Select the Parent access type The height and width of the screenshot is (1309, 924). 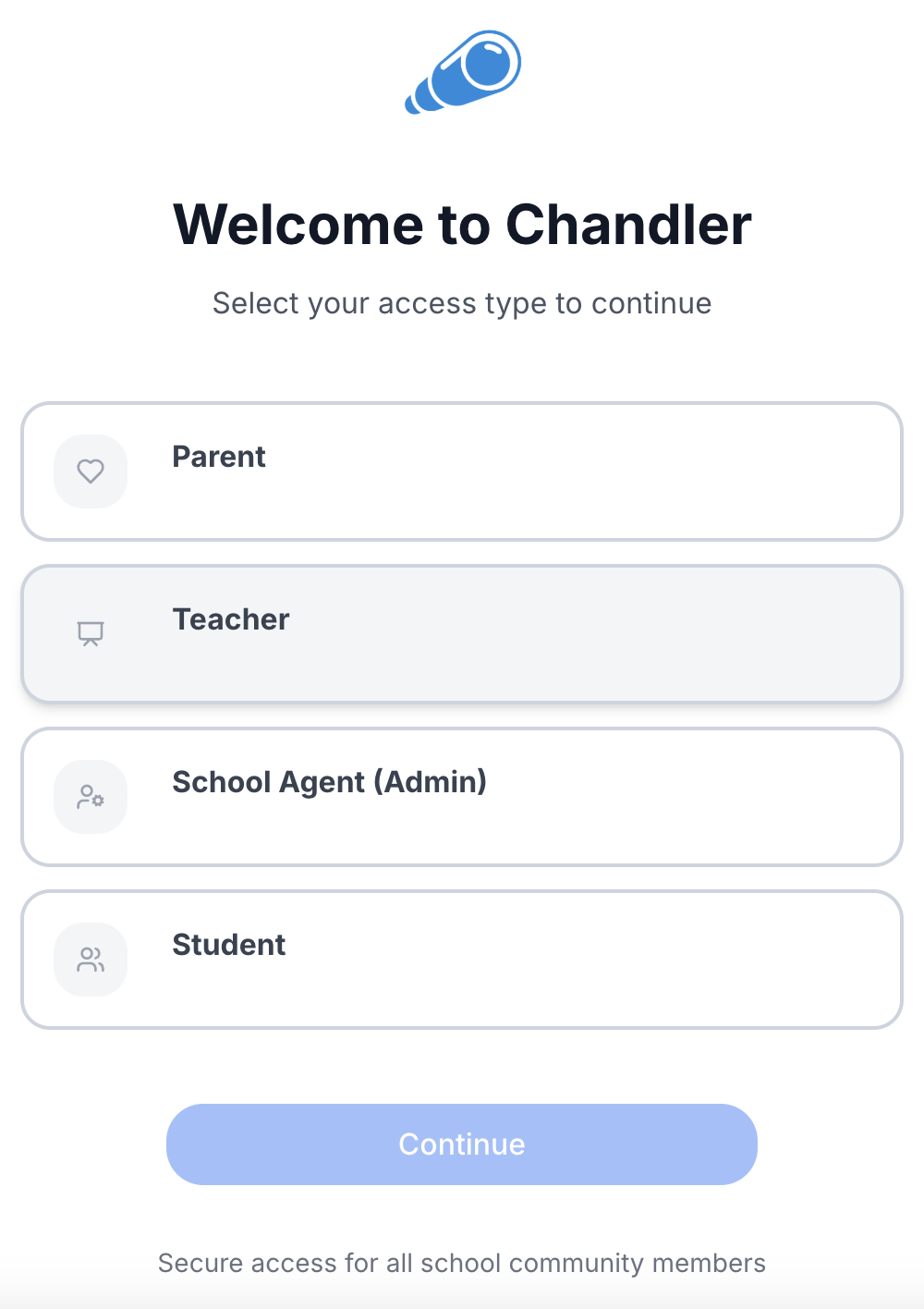[x=462, y=471]
